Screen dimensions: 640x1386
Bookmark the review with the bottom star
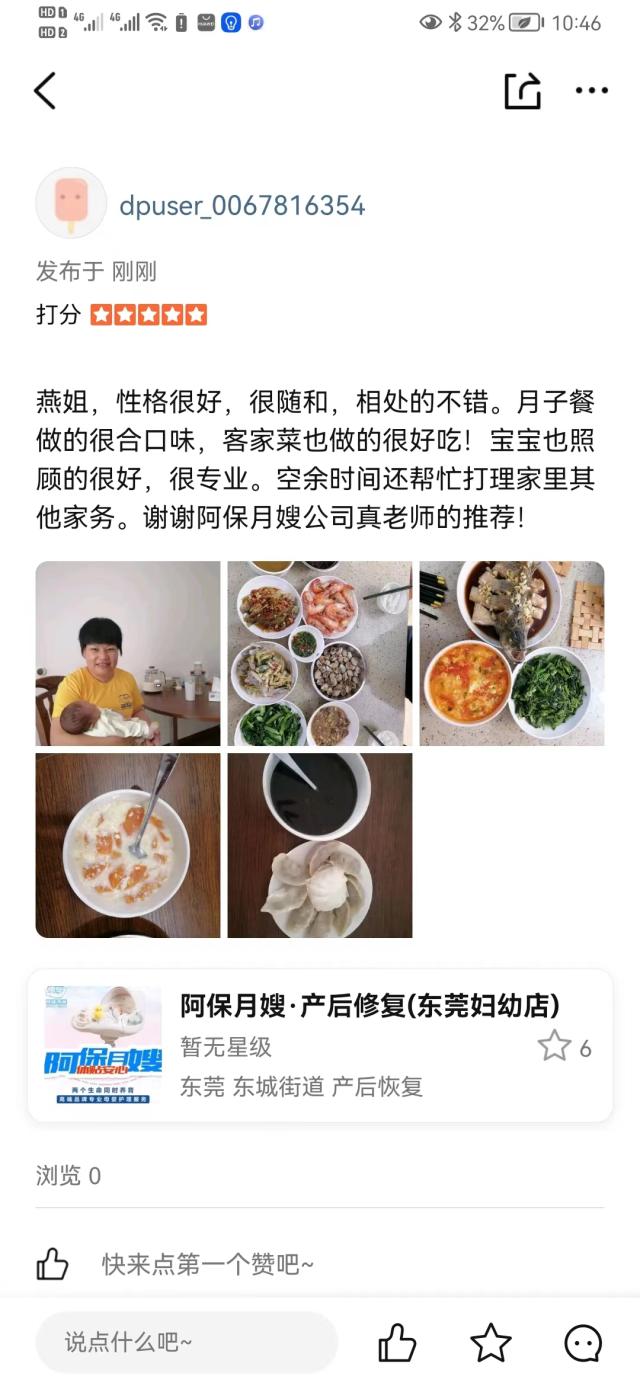coord(491,1343)
